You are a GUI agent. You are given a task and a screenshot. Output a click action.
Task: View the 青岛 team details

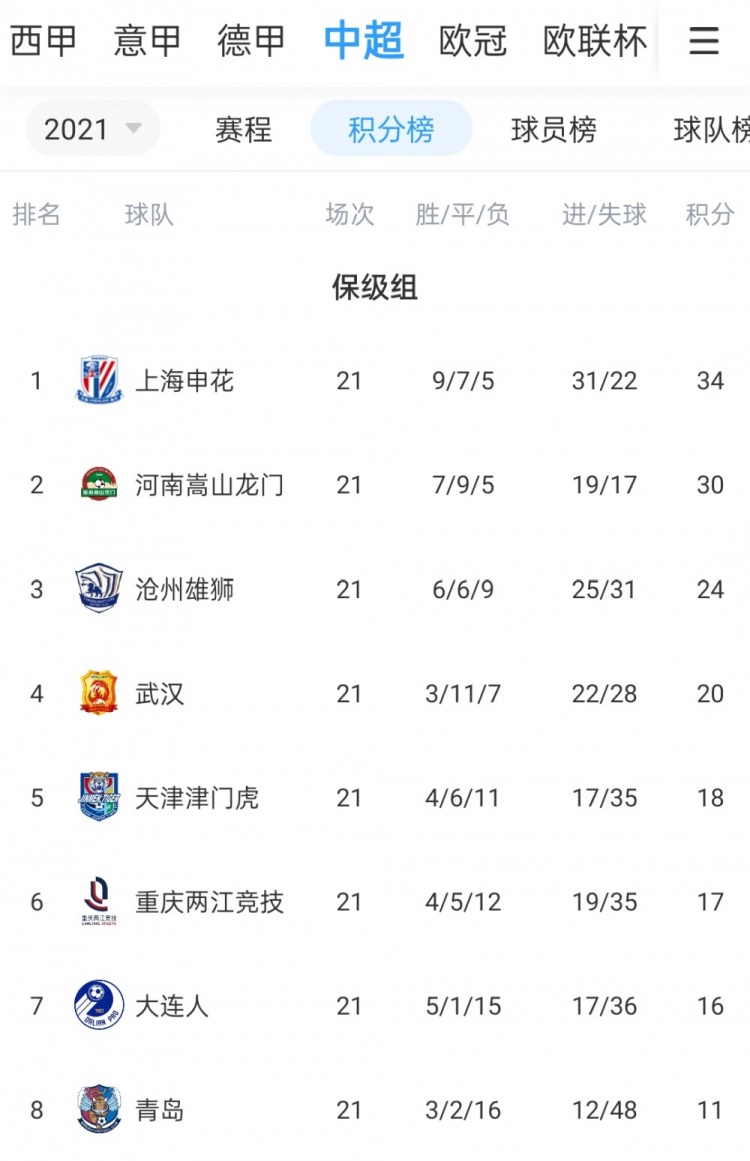point(160,1109)
